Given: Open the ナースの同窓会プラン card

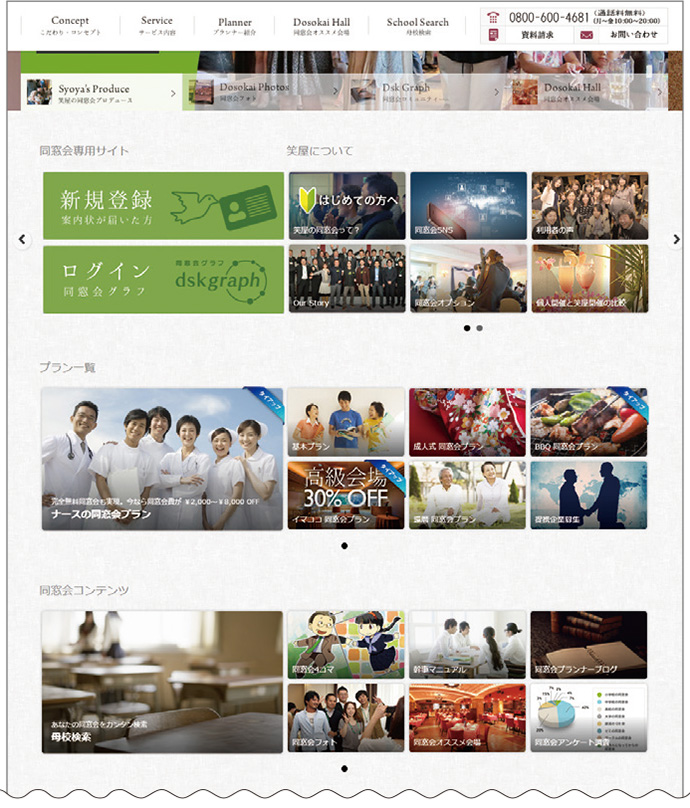Looking at the screenshot, I should (x=162, y=459).
